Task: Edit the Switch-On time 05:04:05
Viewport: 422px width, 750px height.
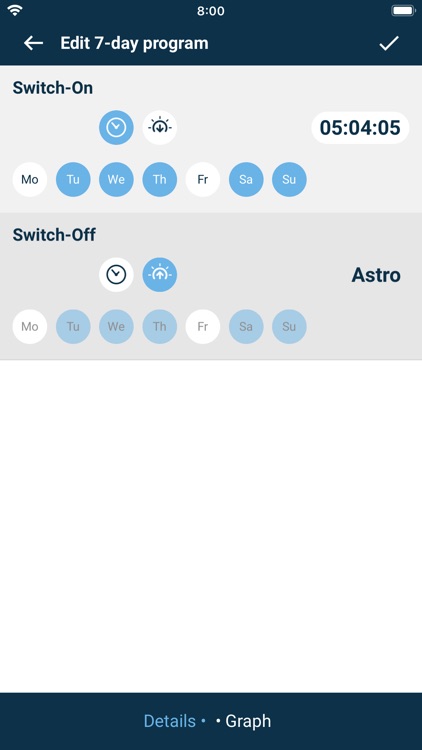Action: 360,128
